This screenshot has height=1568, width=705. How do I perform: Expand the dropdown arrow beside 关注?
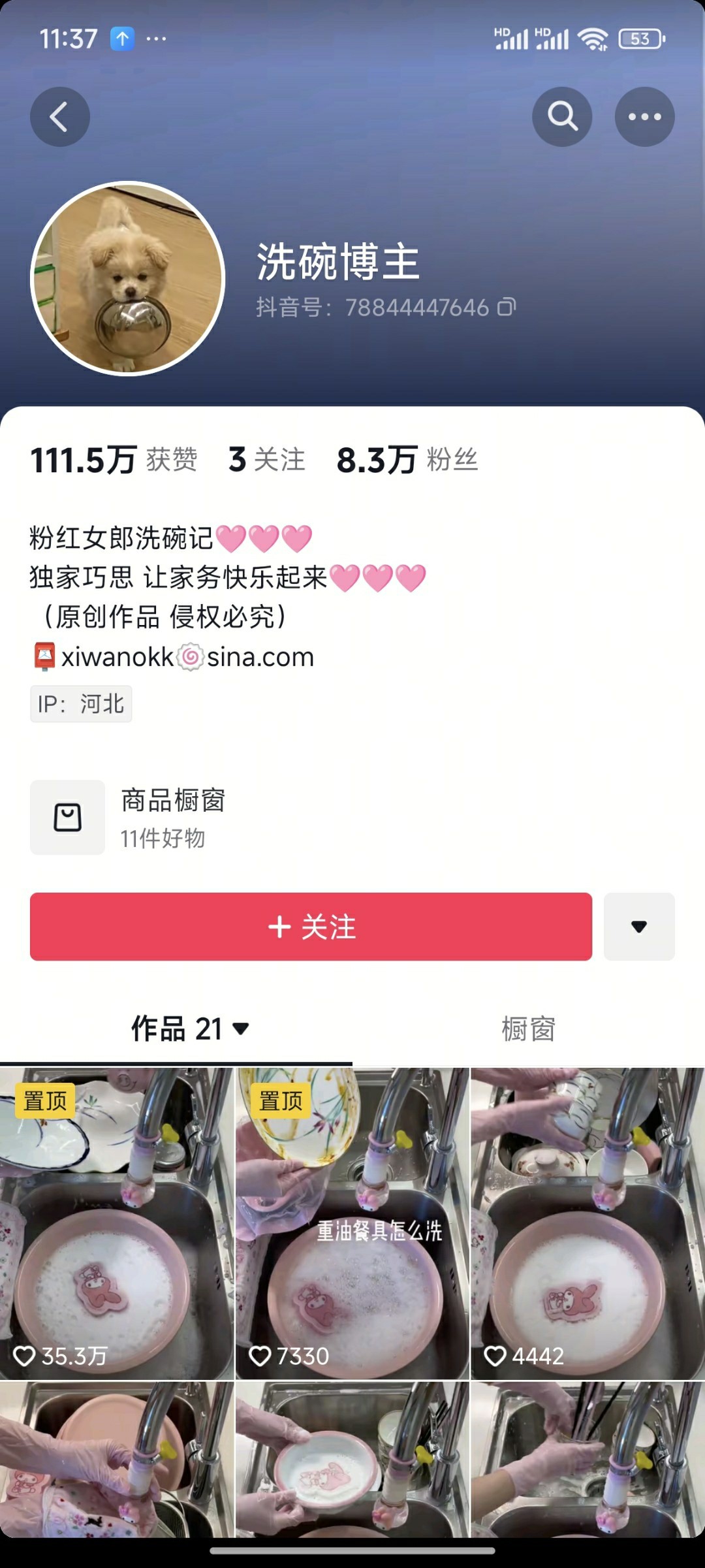click(x=638, y=926)
